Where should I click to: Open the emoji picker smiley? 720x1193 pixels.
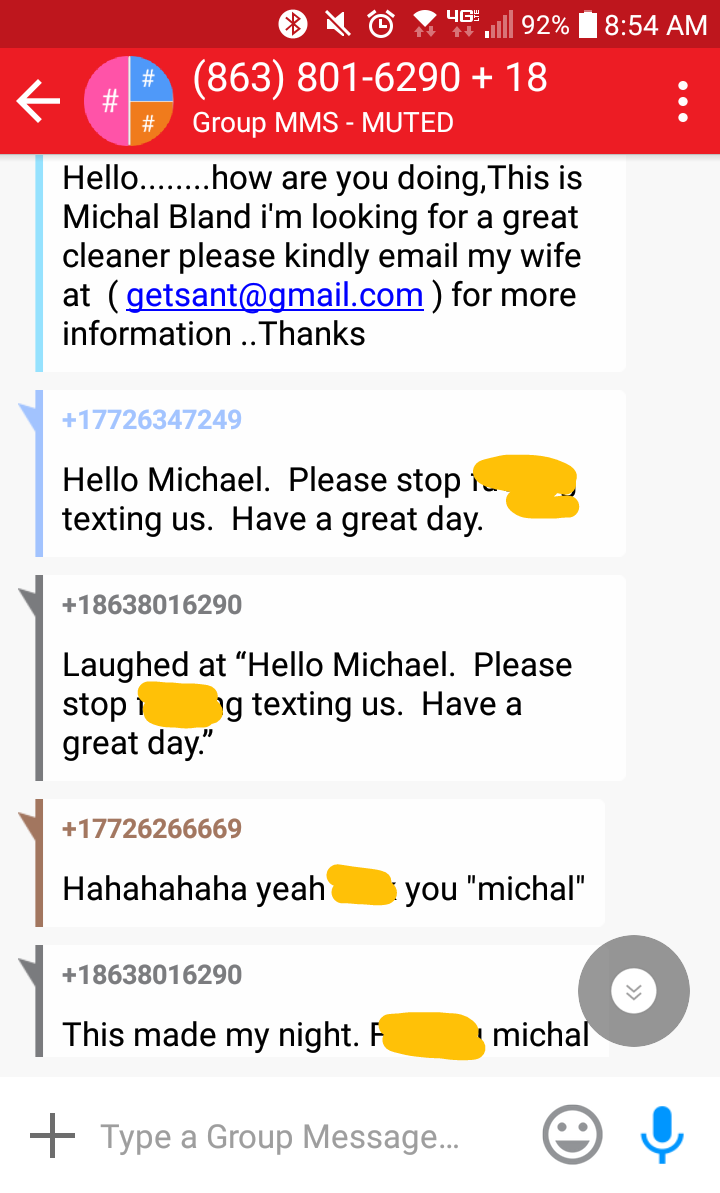(x=572, y=1134)
